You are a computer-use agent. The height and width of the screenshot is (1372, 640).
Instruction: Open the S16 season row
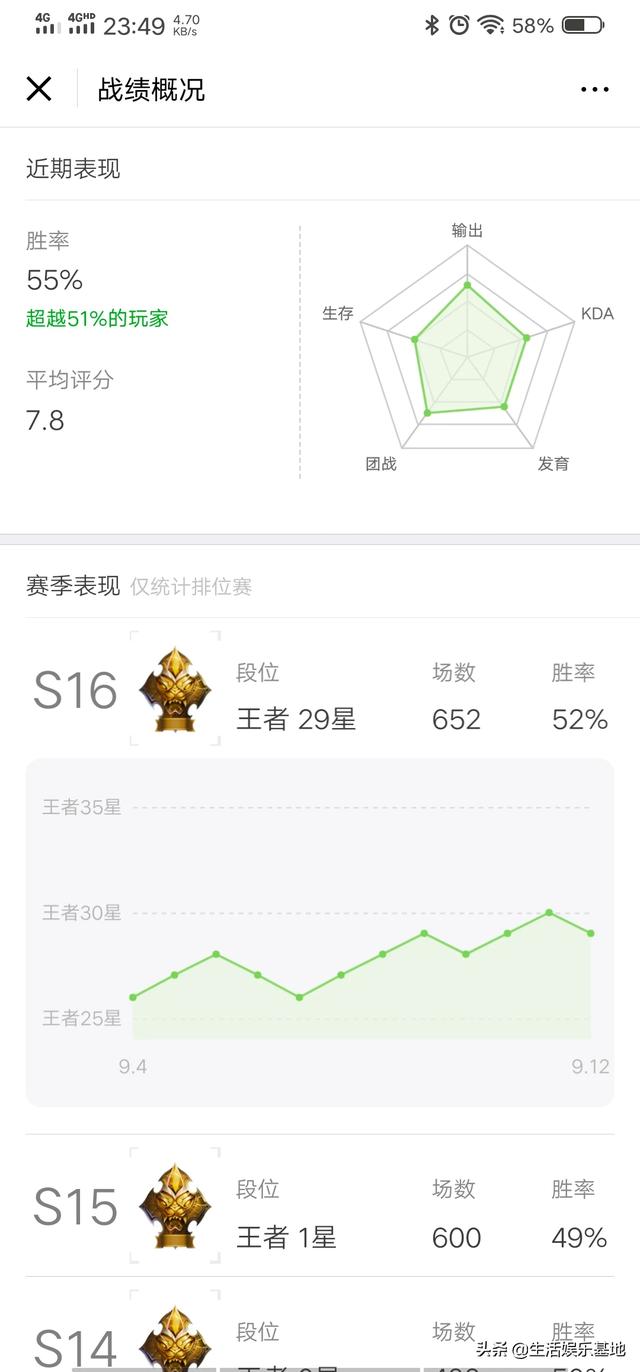pos(320,692)
